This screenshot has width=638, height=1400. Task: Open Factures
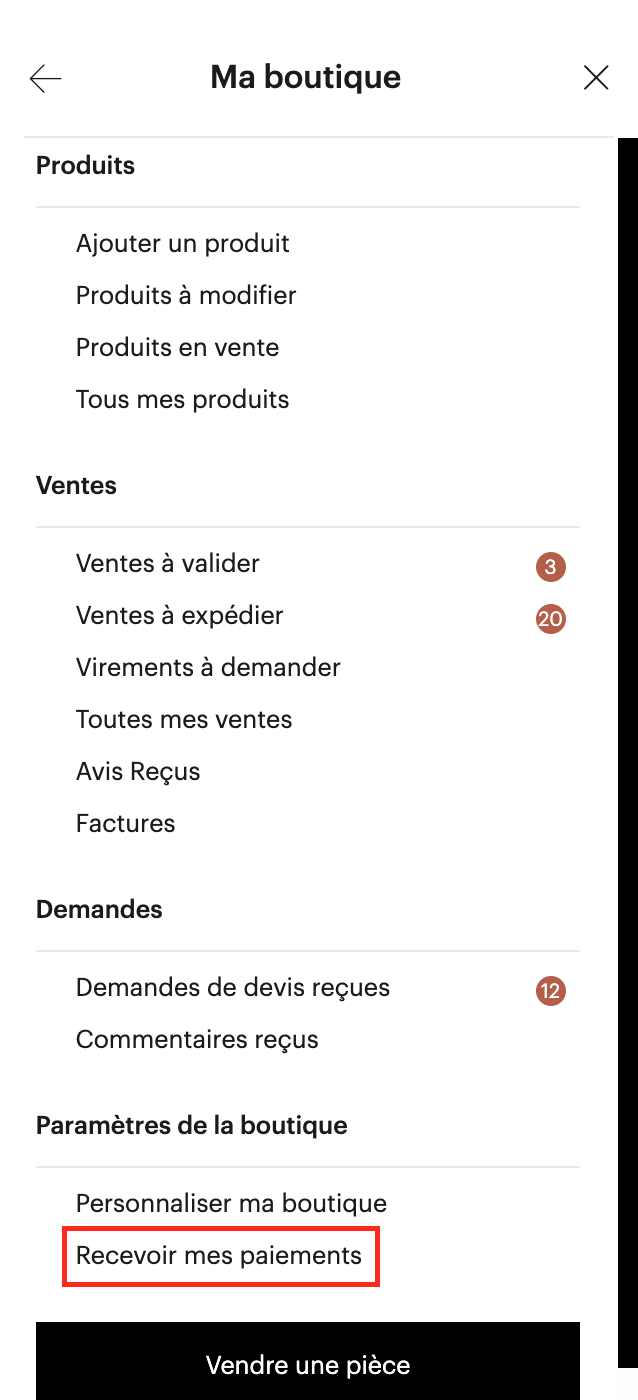(x=126, y=823)
